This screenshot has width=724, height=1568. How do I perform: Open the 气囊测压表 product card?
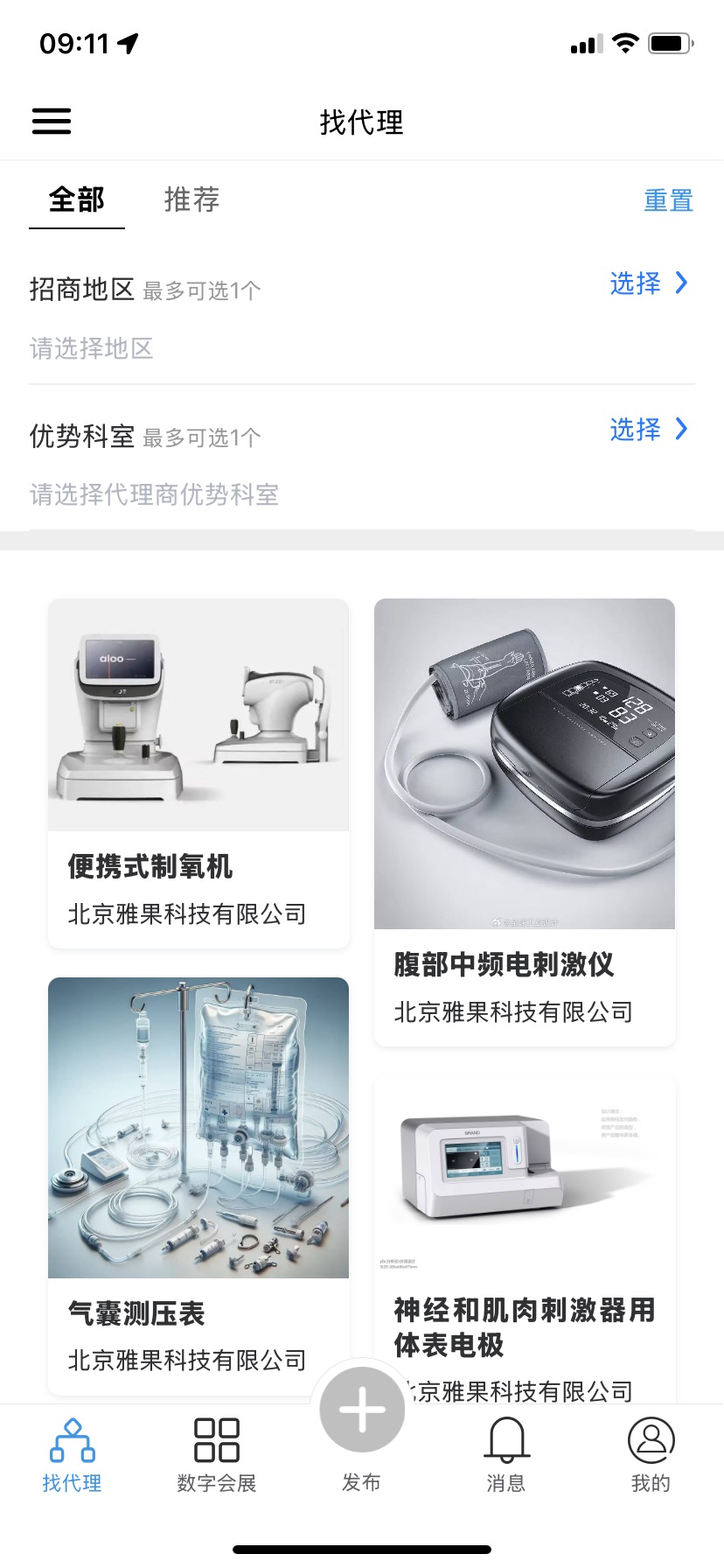pyautogui.click(x=198, y=1181)
